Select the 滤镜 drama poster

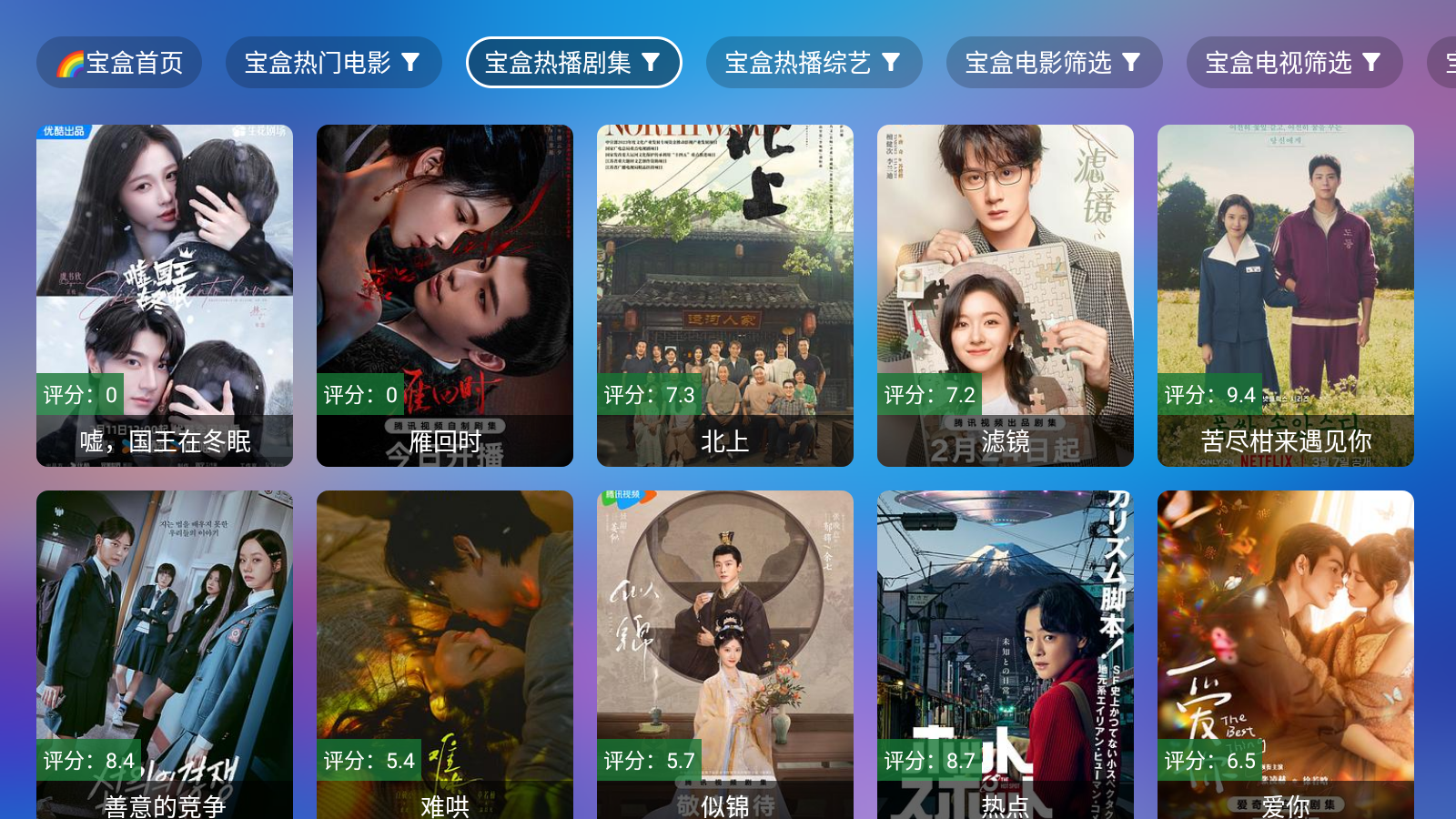1006,296
